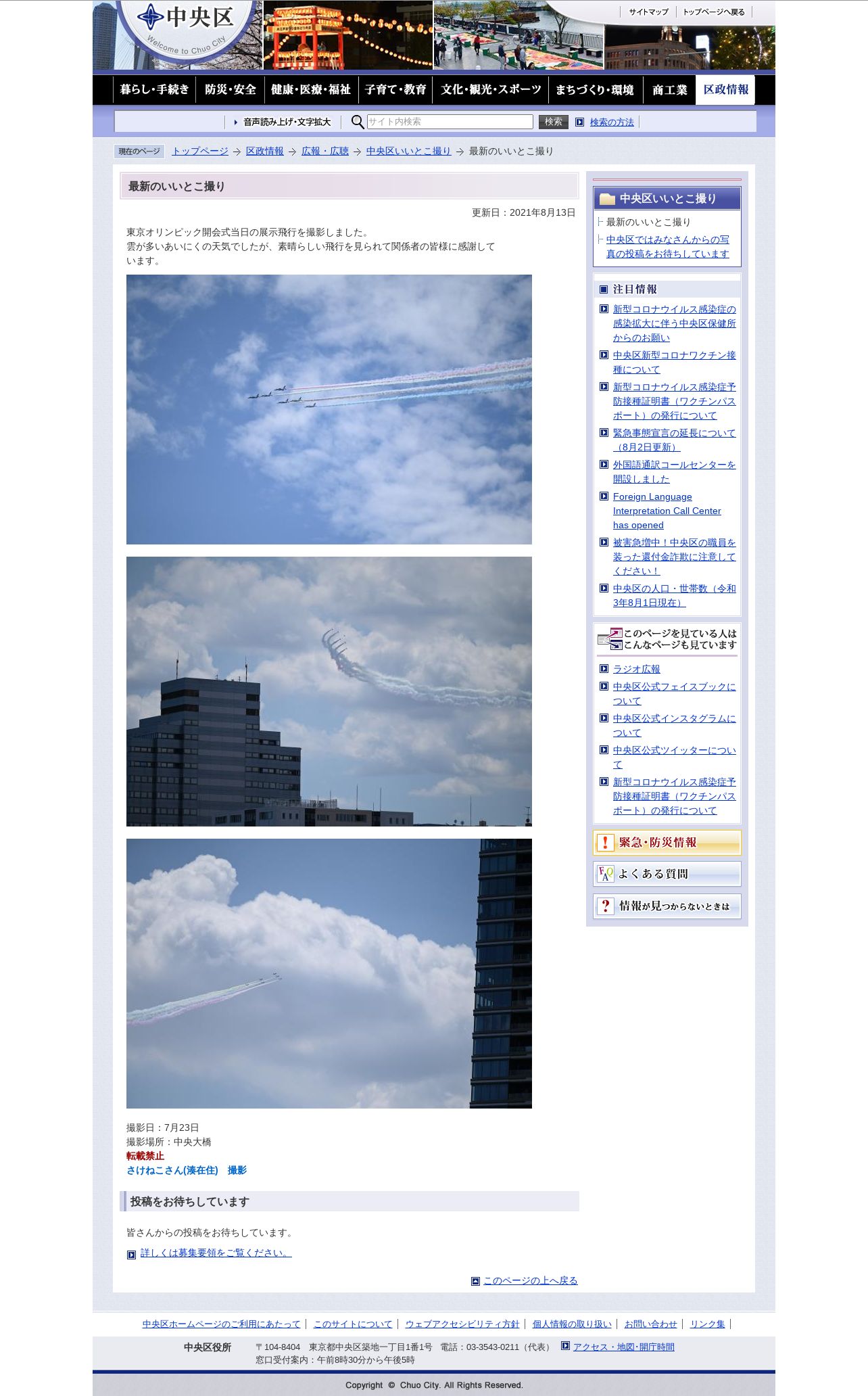Tap 情報が見つからないときは banner
Image resolution: width=868 pixels, height=1396 pixels.
click(x=667, y=906)
